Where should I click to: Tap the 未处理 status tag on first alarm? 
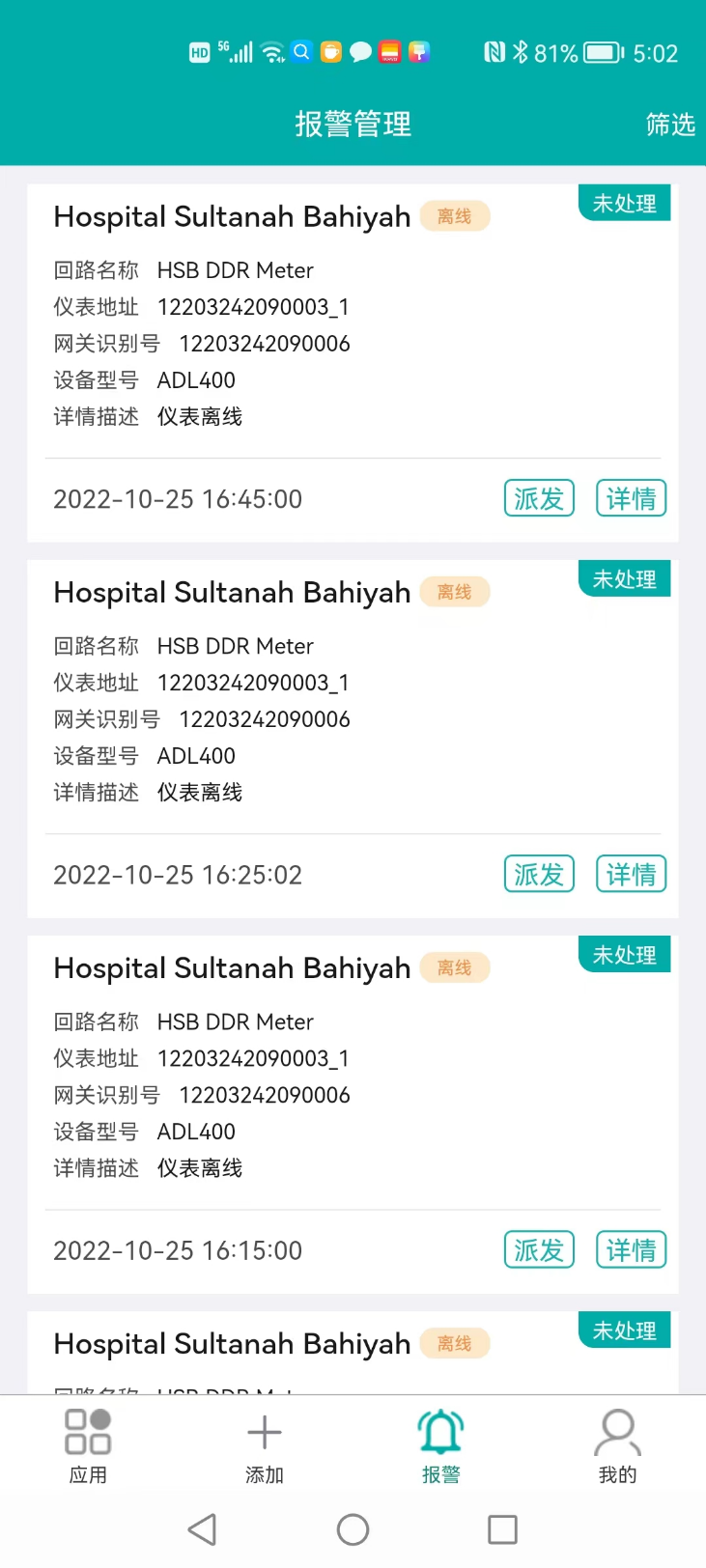click(623, 203)
